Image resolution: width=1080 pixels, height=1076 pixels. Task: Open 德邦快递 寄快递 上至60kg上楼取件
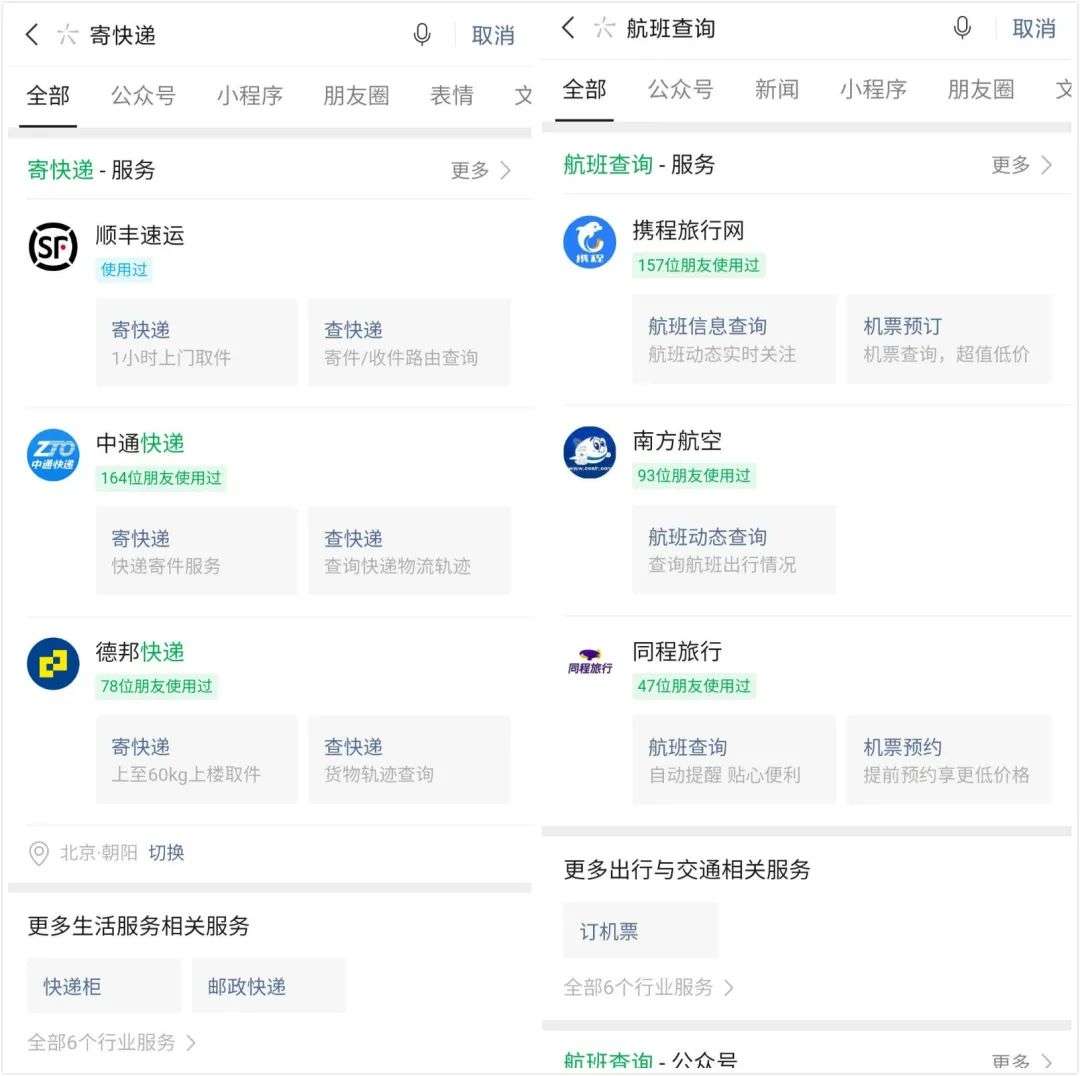pyautogui.click(x=197, y=759)
